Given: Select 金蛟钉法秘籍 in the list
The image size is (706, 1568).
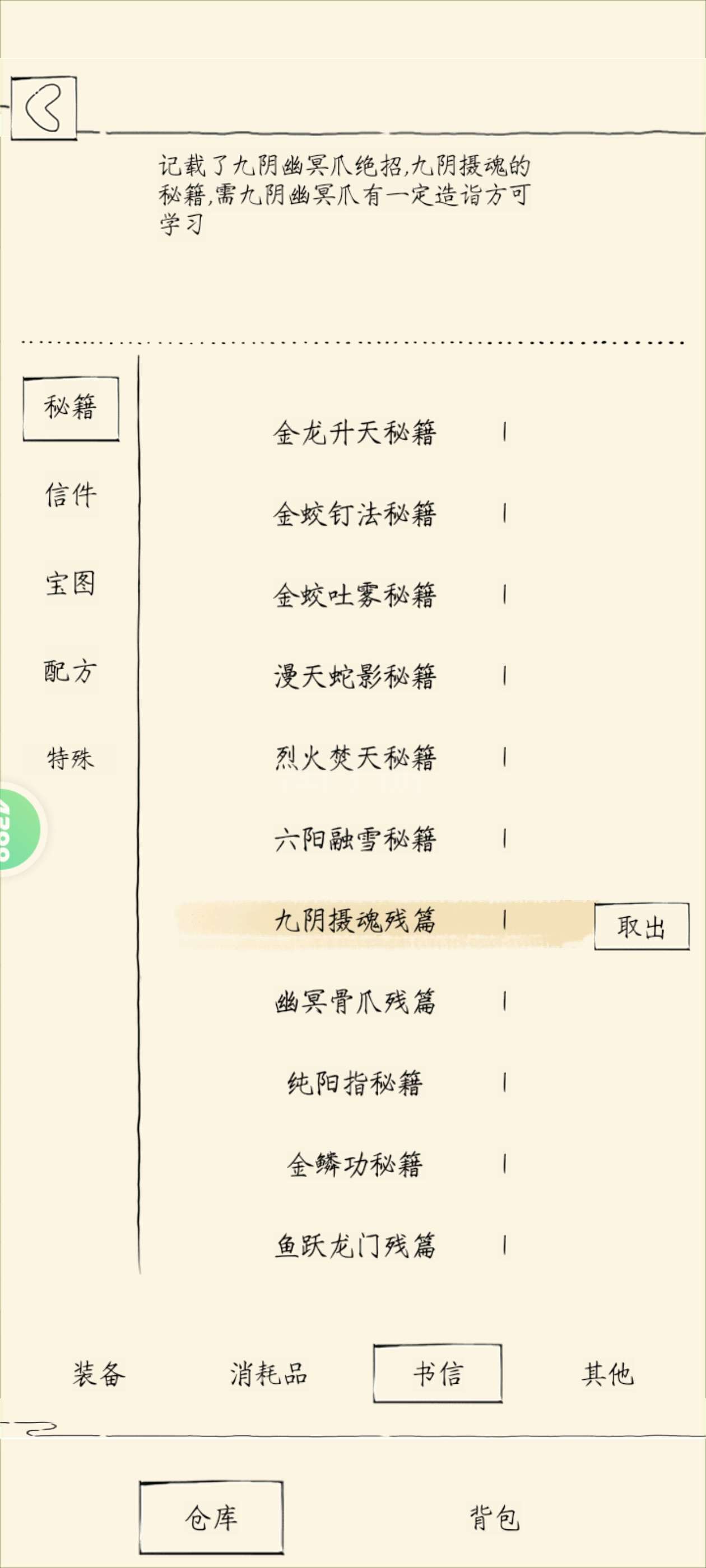Looking at the screenshot, I should pyautogui.click(x=355, y=514).
